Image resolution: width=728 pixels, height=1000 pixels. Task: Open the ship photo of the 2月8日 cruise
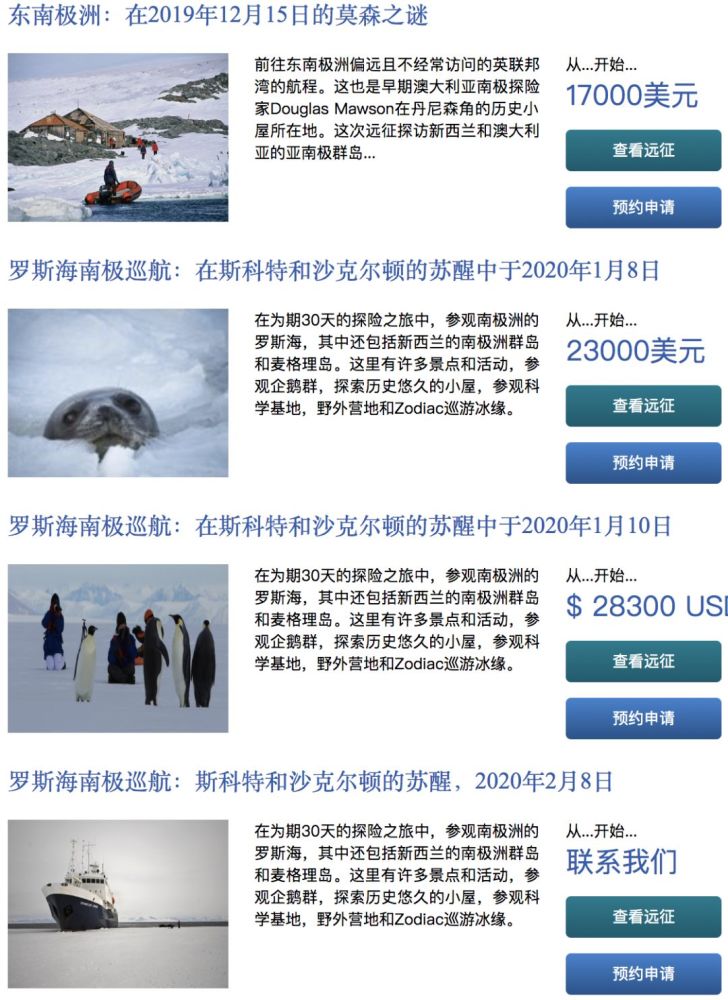click(x=118, y=903)
